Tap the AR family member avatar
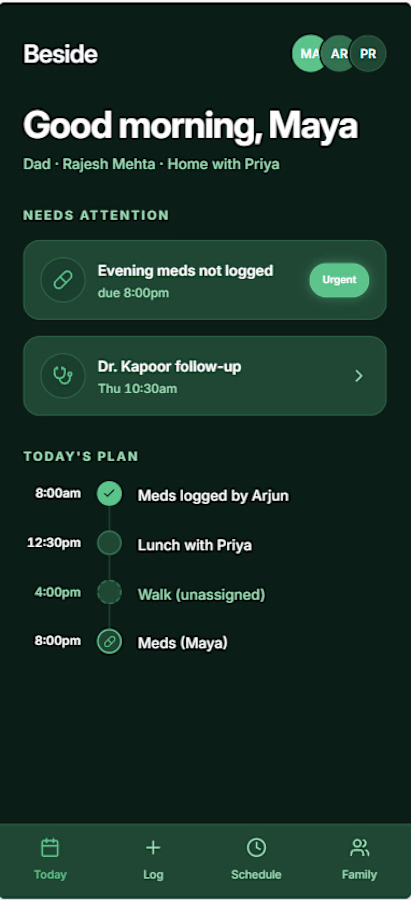Viewport: 411px width, 900px height. pyautogui.click(x=339, y=53)
